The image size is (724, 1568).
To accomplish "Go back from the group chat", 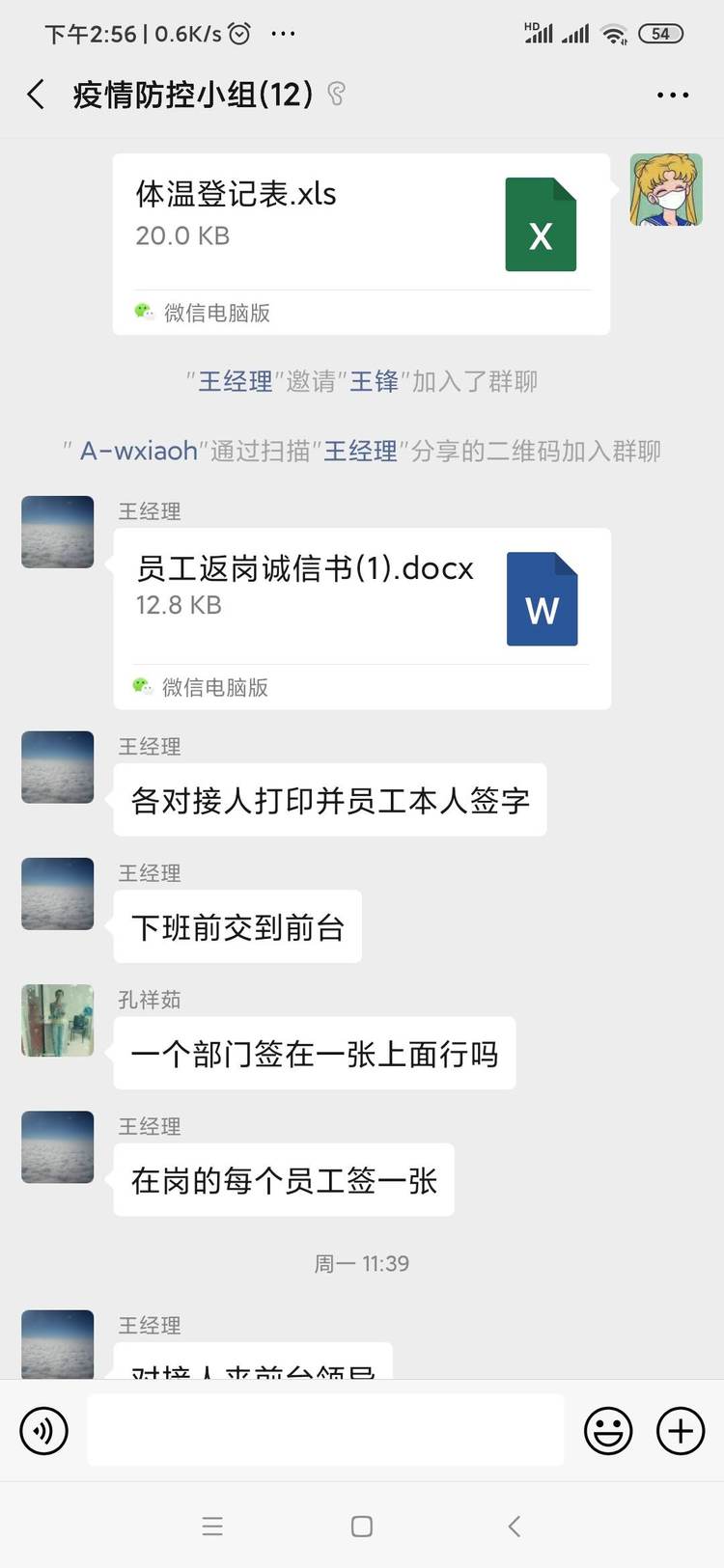I will (x=36, y=95).
